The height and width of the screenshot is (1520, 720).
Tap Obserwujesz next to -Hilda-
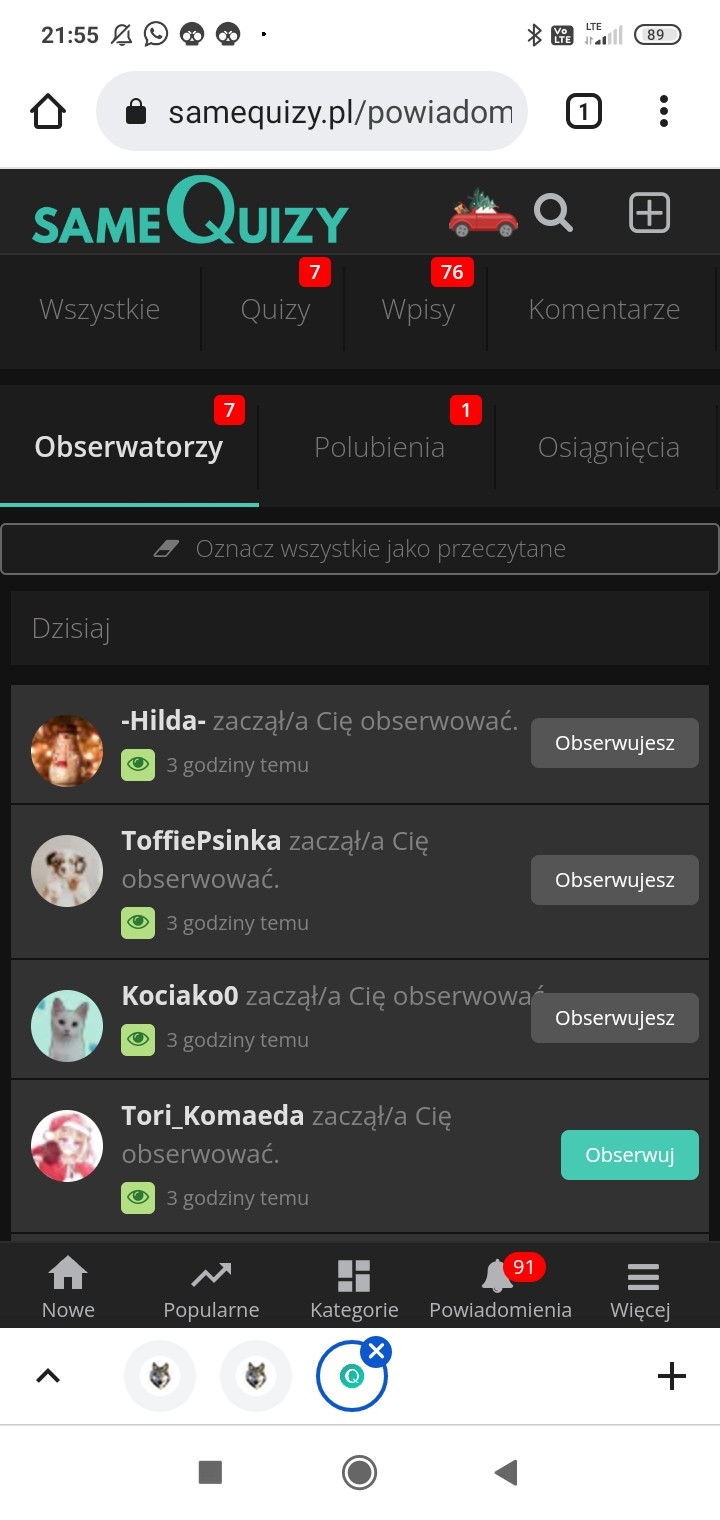click(x=614, y=743)
